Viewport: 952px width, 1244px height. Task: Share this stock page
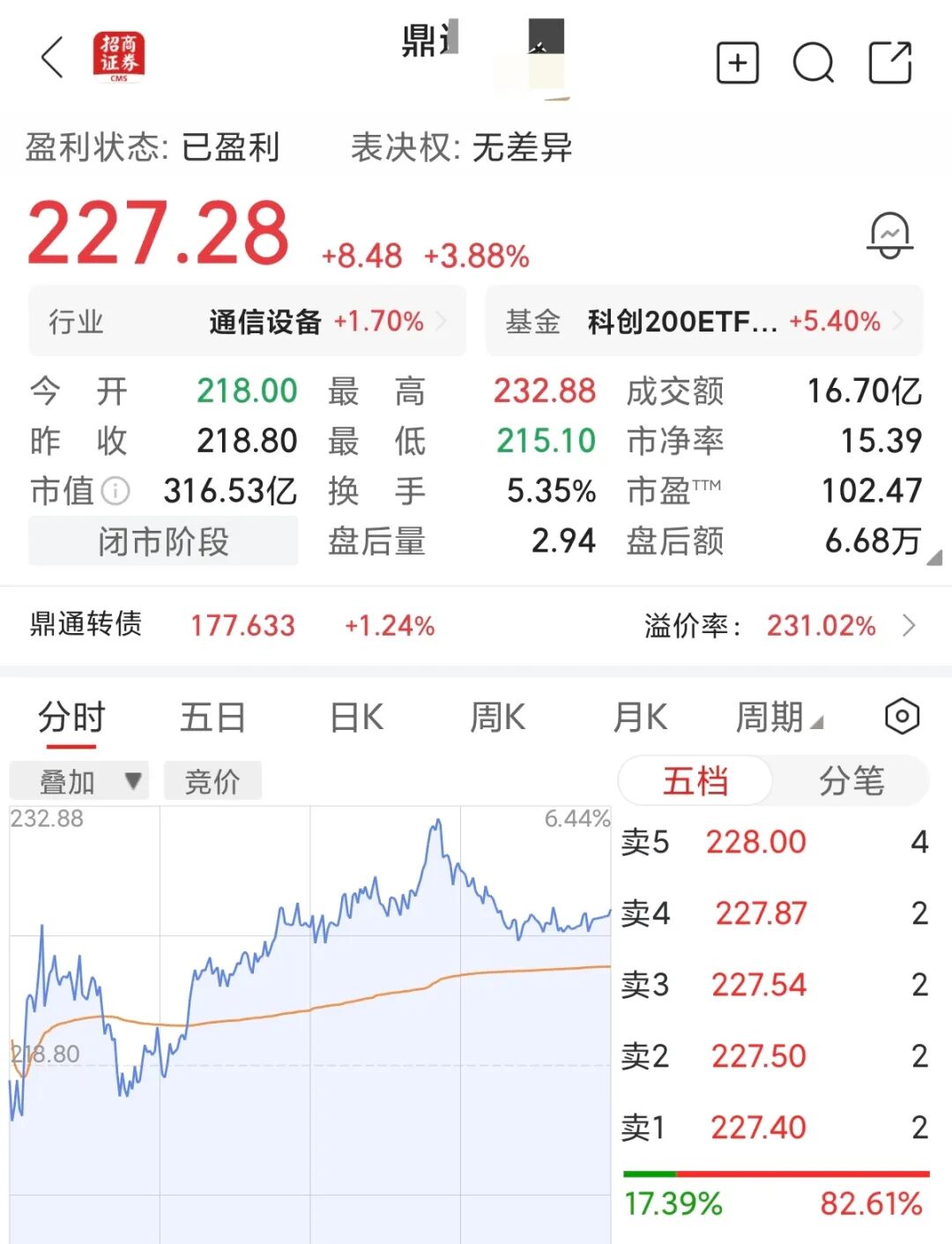tap(890, 63)
